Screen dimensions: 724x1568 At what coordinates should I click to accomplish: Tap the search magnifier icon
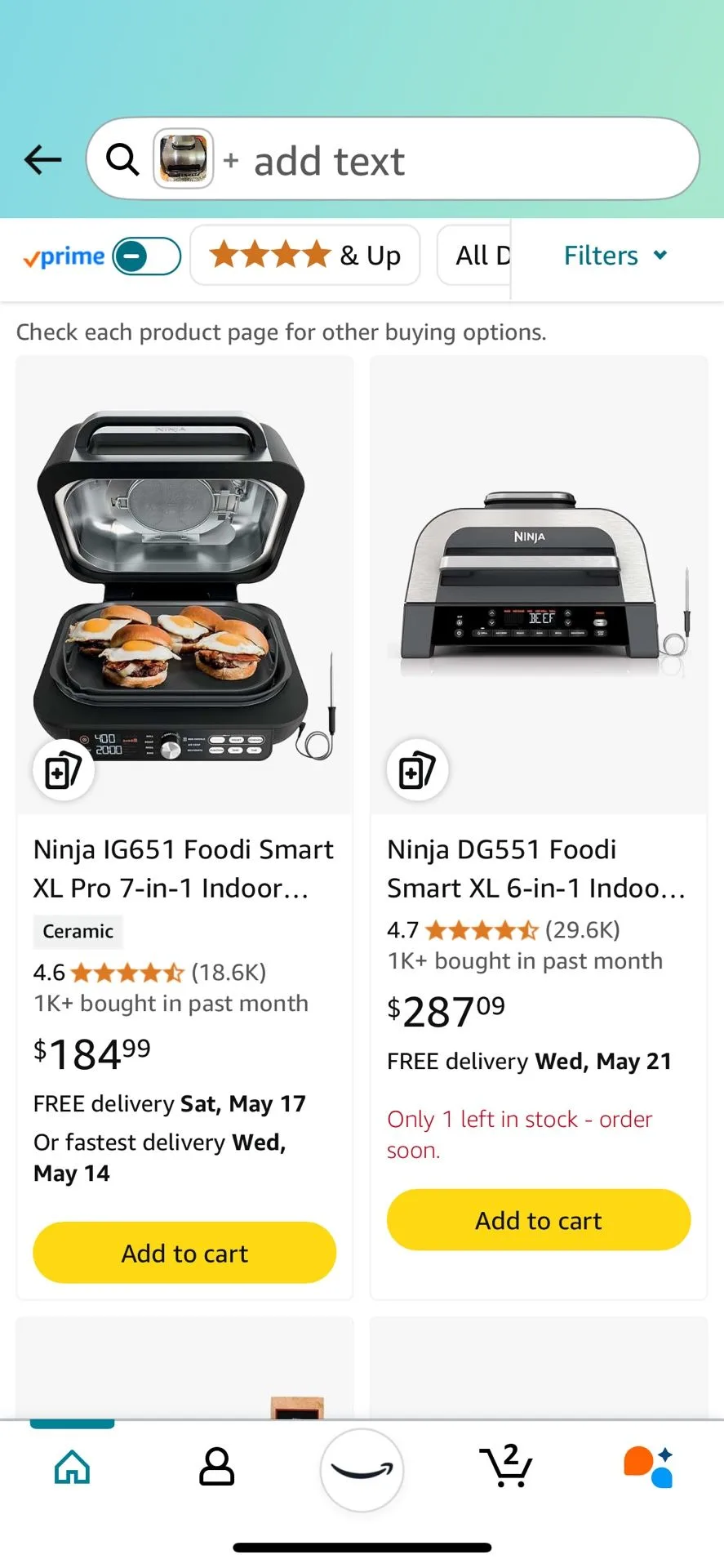pyautogui.click(x=122, y=159)
